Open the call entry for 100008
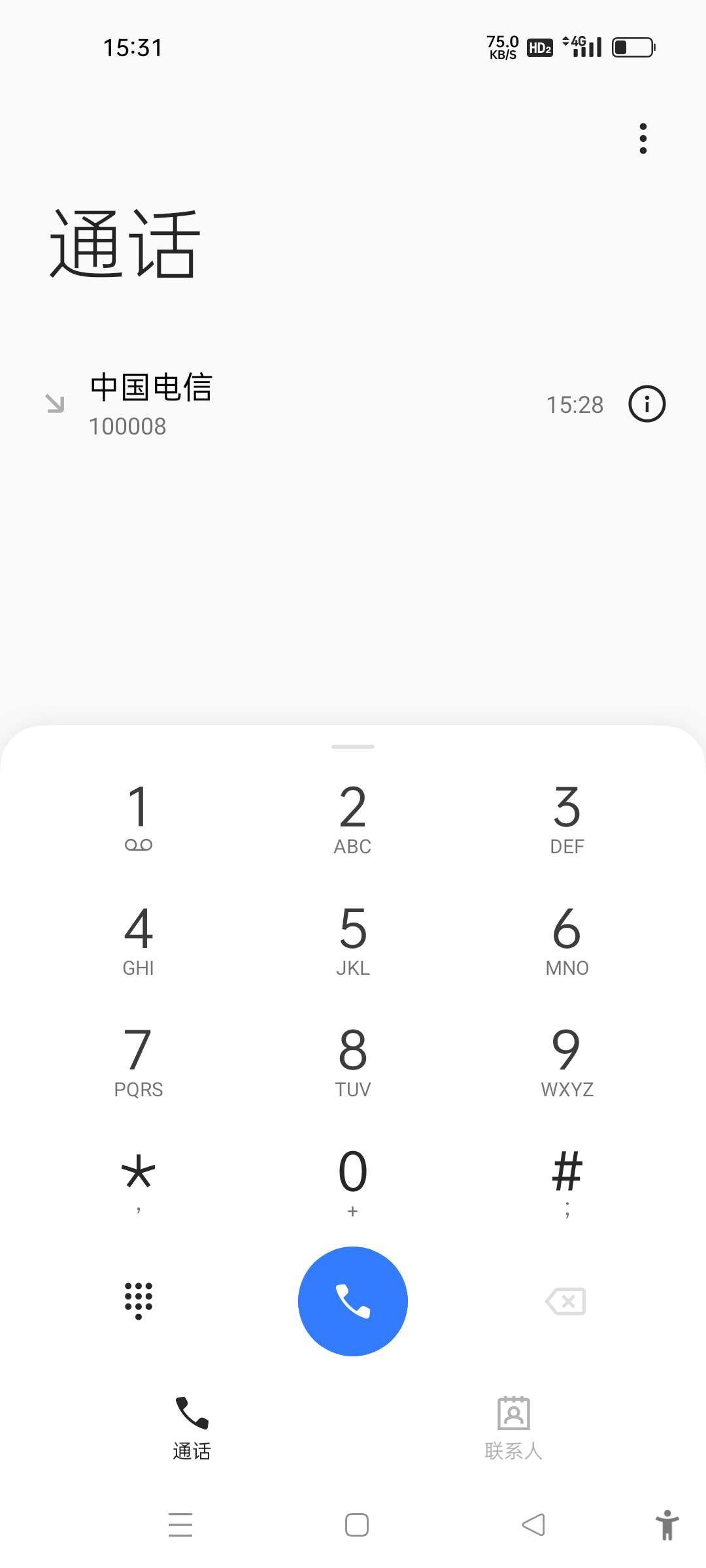Viewport: 706px width, 1568px height. [x=261, y=405]
